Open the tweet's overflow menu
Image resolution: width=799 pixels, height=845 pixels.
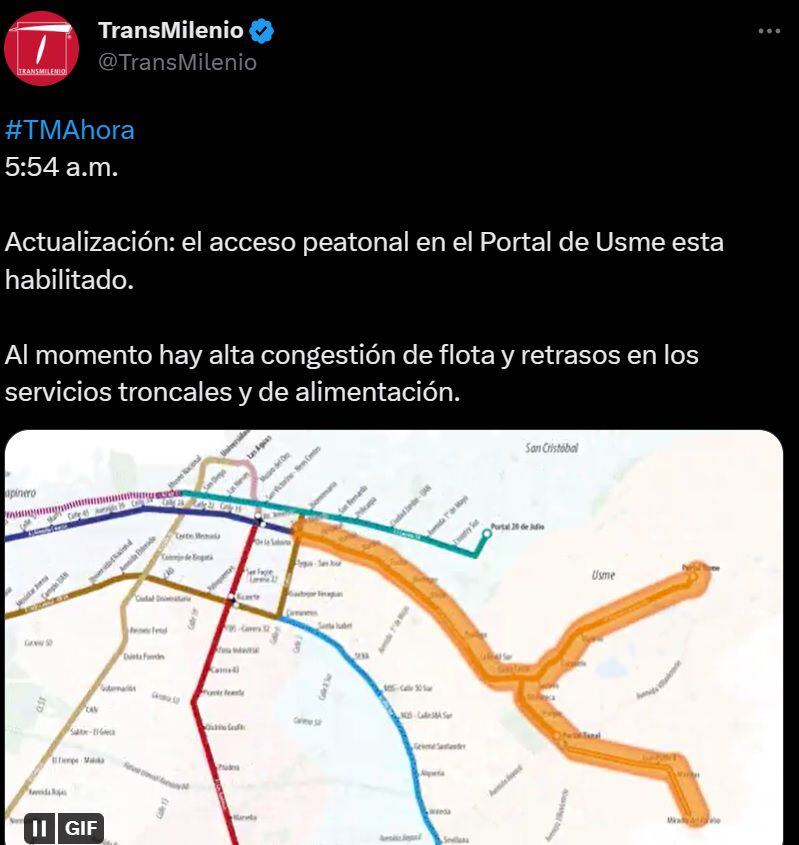pyautogui.click(x=769, y=32)
